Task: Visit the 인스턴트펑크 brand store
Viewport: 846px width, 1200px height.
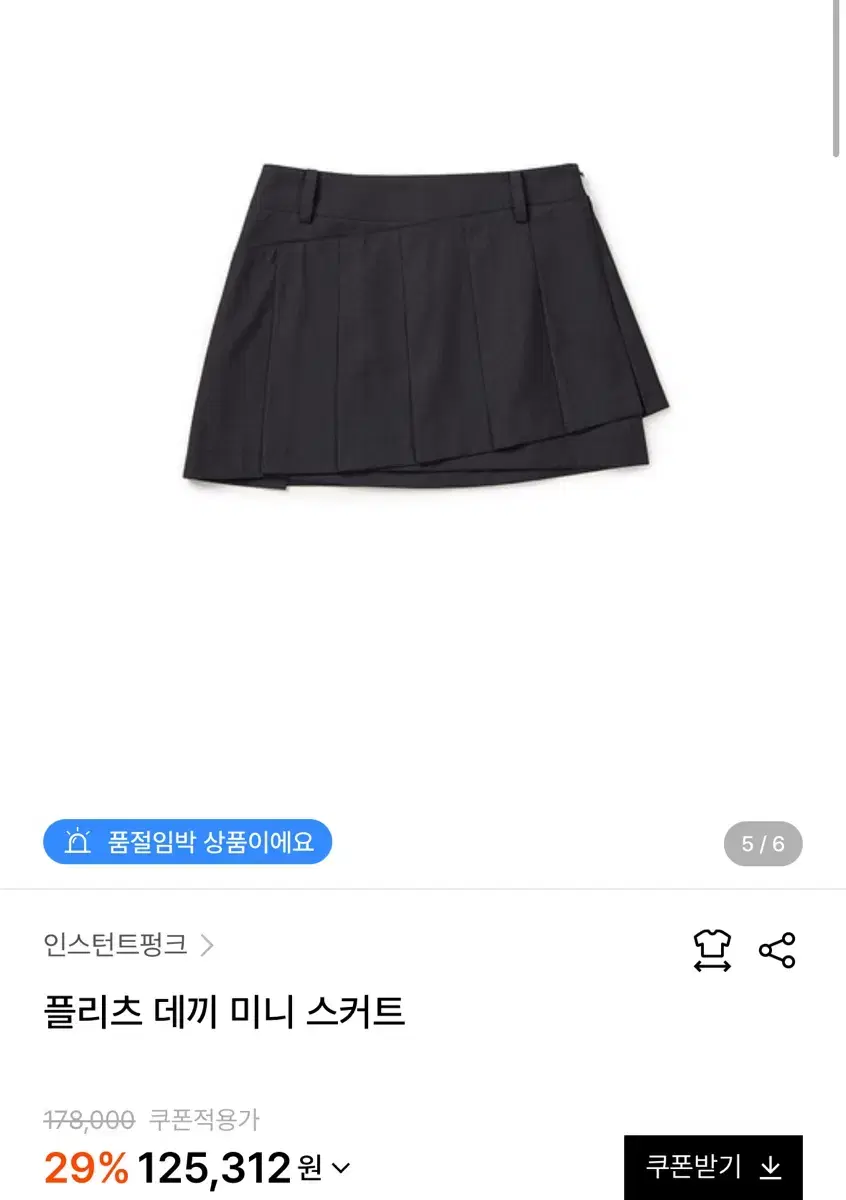Action: 115,942
